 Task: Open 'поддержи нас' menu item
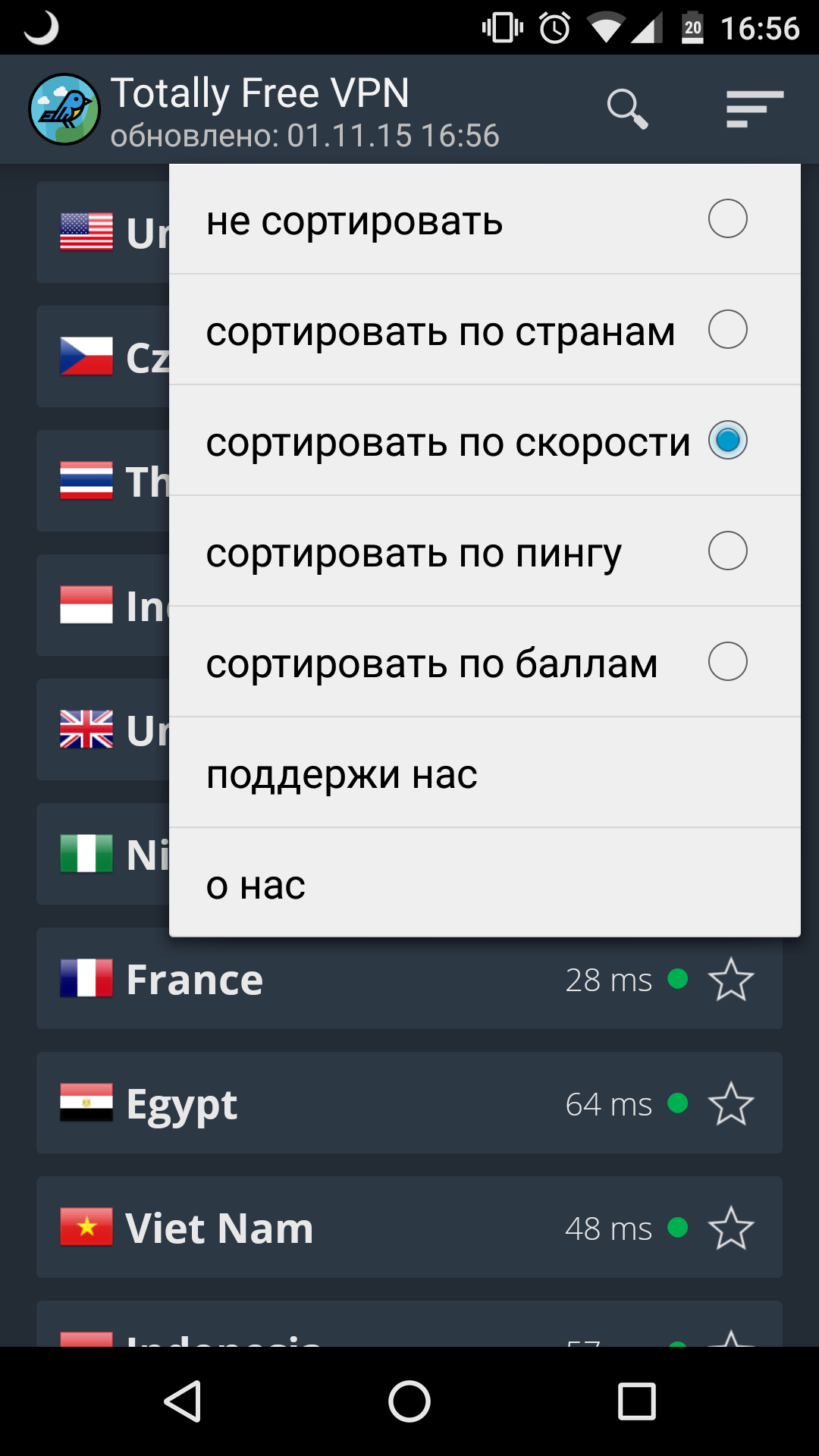click(x=485, y=773)
